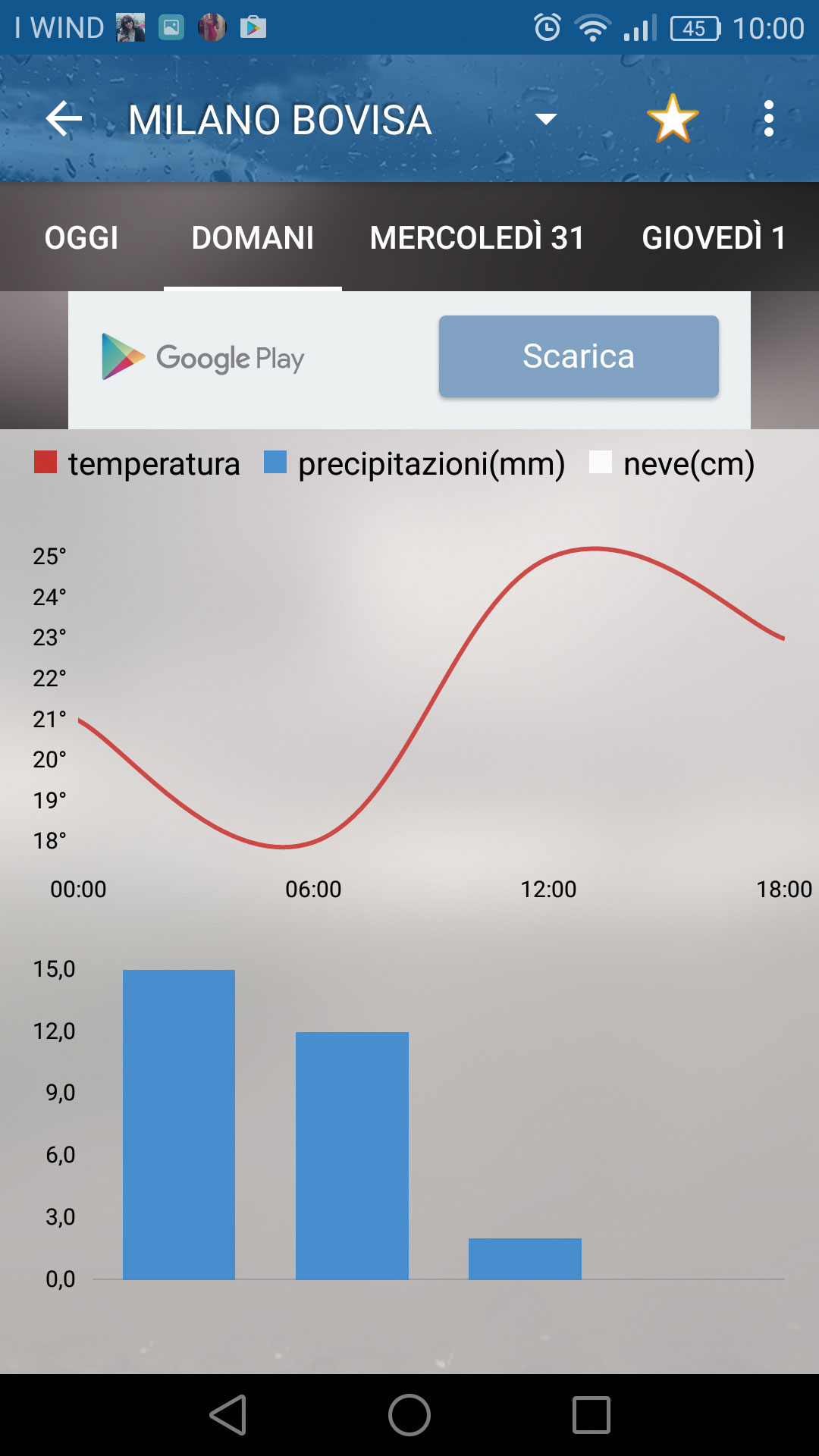
Task: Select the DOMANI tab
Action: [x=253, y=237]
